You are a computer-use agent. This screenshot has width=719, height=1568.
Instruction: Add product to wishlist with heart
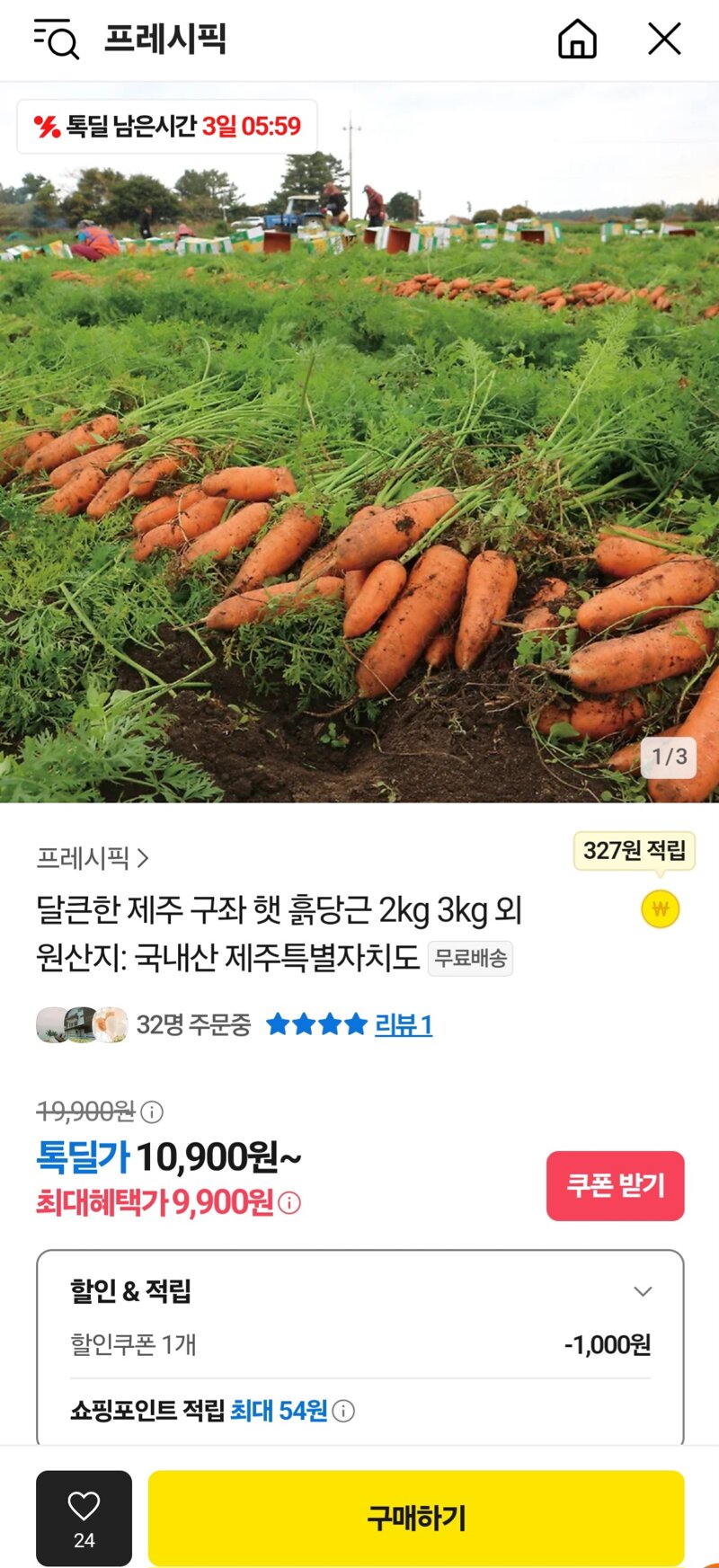pyautogui.click(x=84, y=1518)
